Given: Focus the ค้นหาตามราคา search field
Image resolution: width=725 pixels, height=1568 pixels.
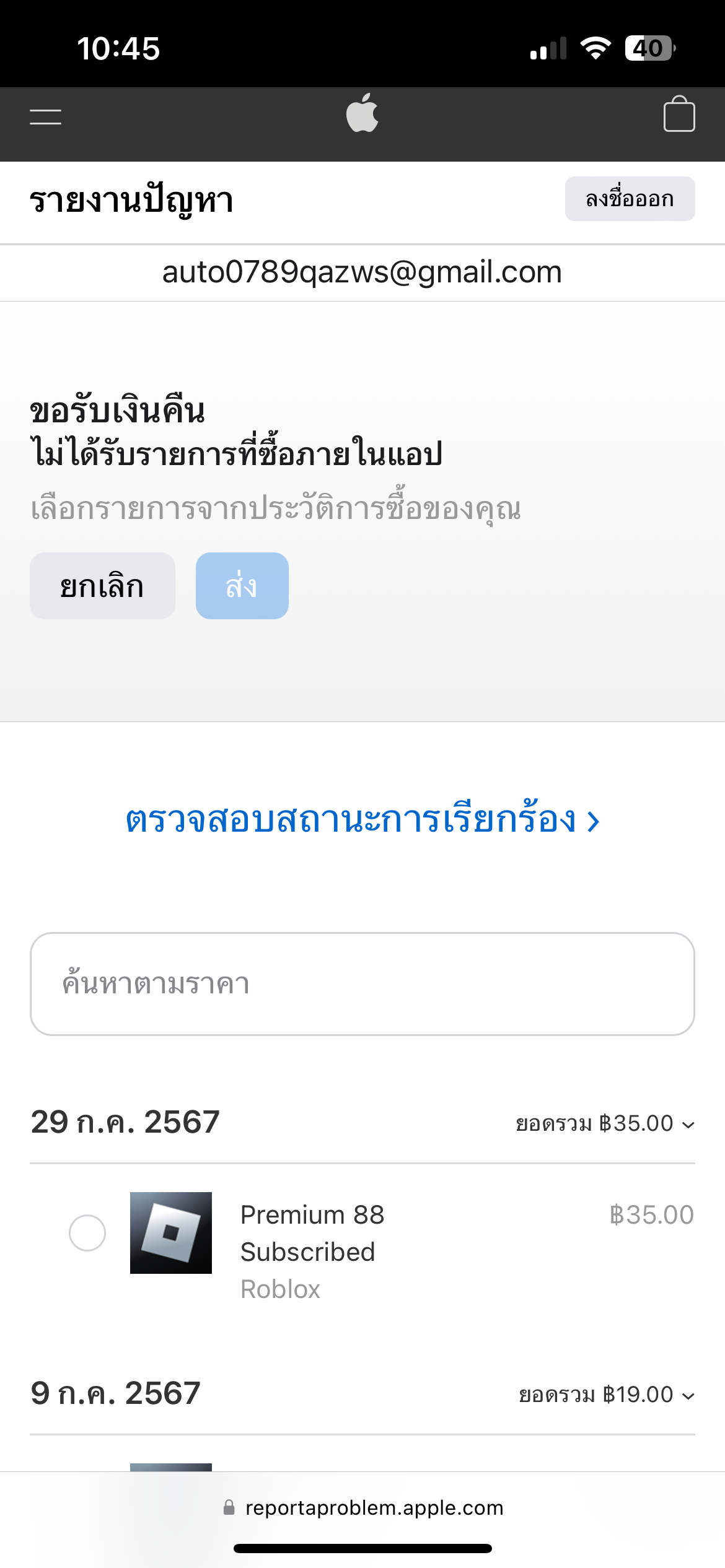Looking at the screenshot, I should click(x=362, y=983).
